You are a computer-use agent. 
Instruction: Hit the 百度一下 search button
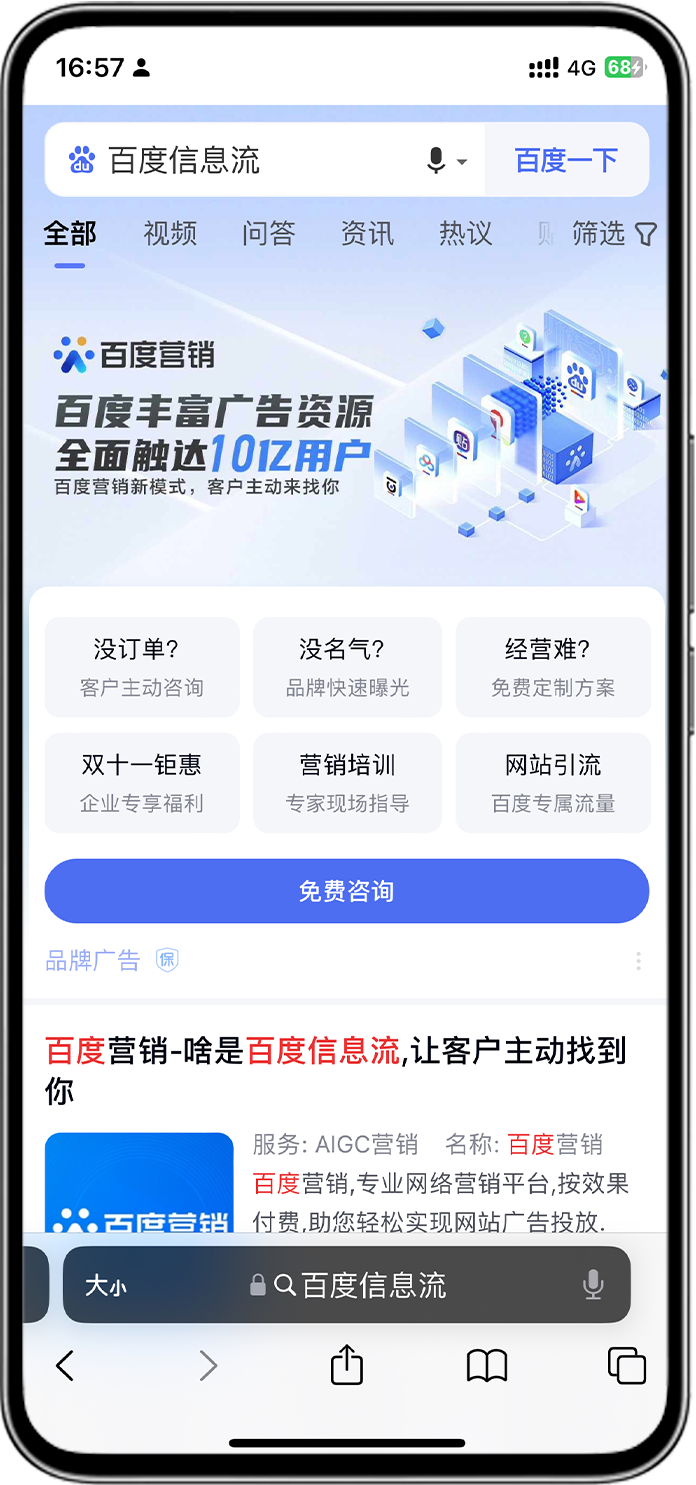(x=566, y=160)
